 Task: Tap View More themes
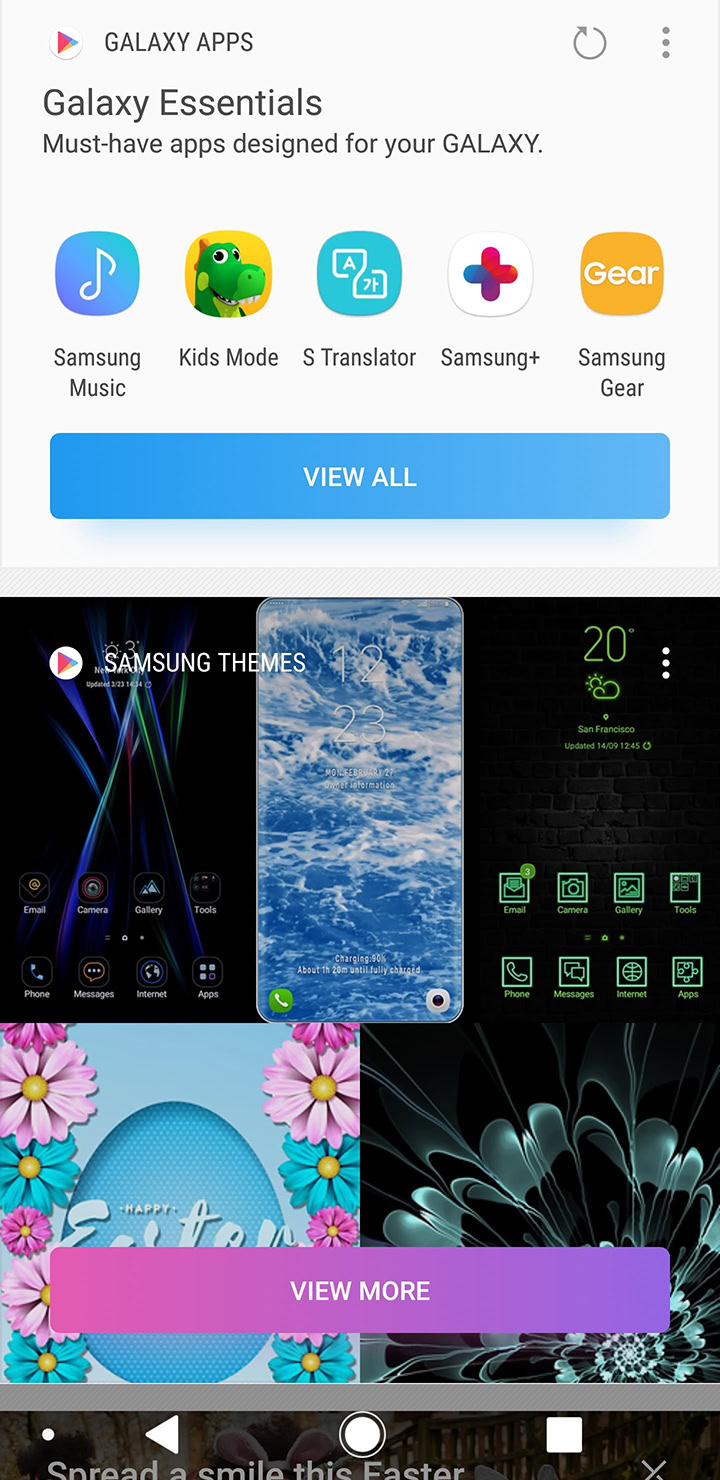(360, 1290)
